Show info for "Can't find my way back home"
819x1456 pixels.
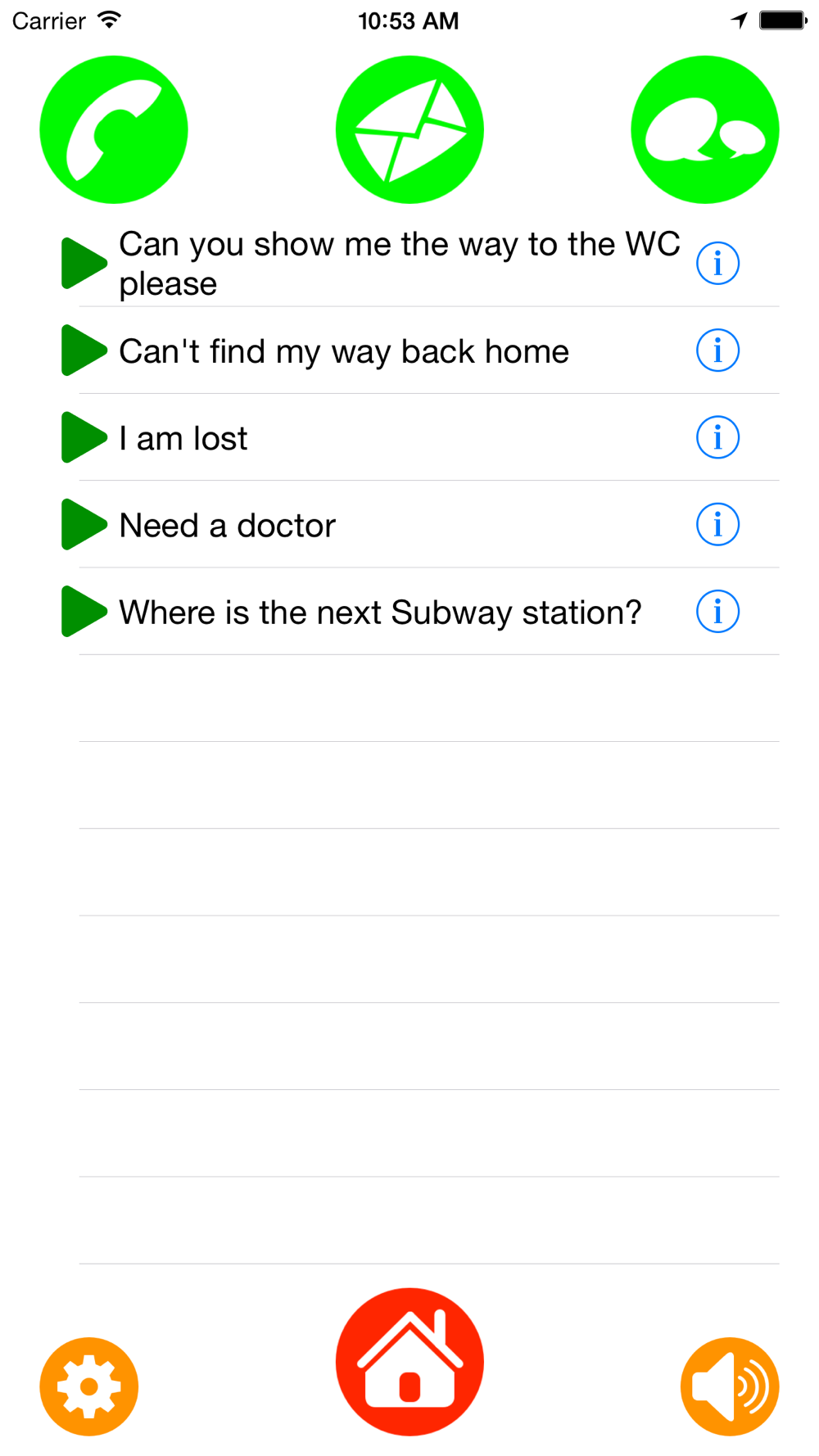click(717, 350)
